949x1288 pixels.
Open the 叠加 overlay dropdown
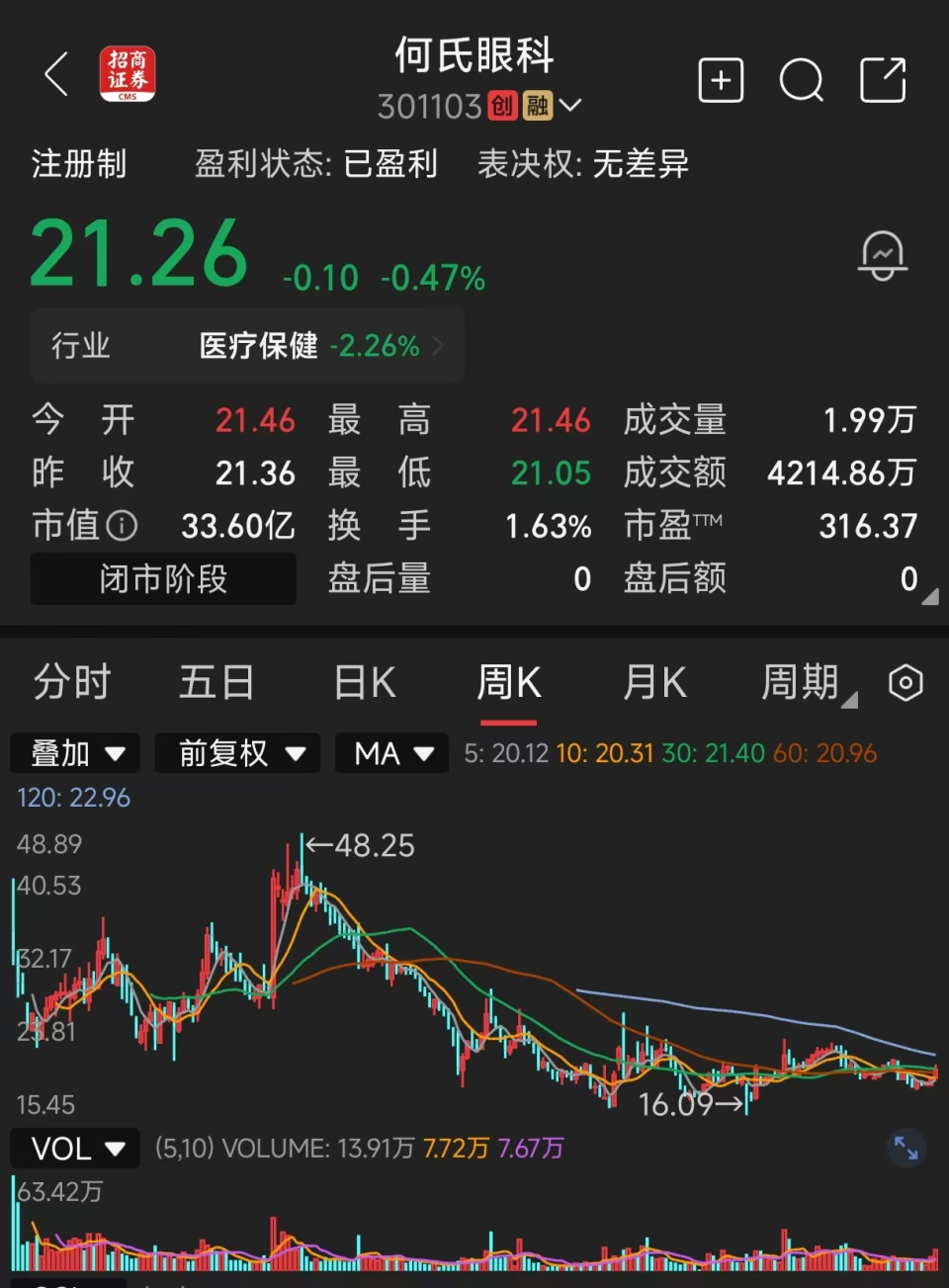[74, 753]
